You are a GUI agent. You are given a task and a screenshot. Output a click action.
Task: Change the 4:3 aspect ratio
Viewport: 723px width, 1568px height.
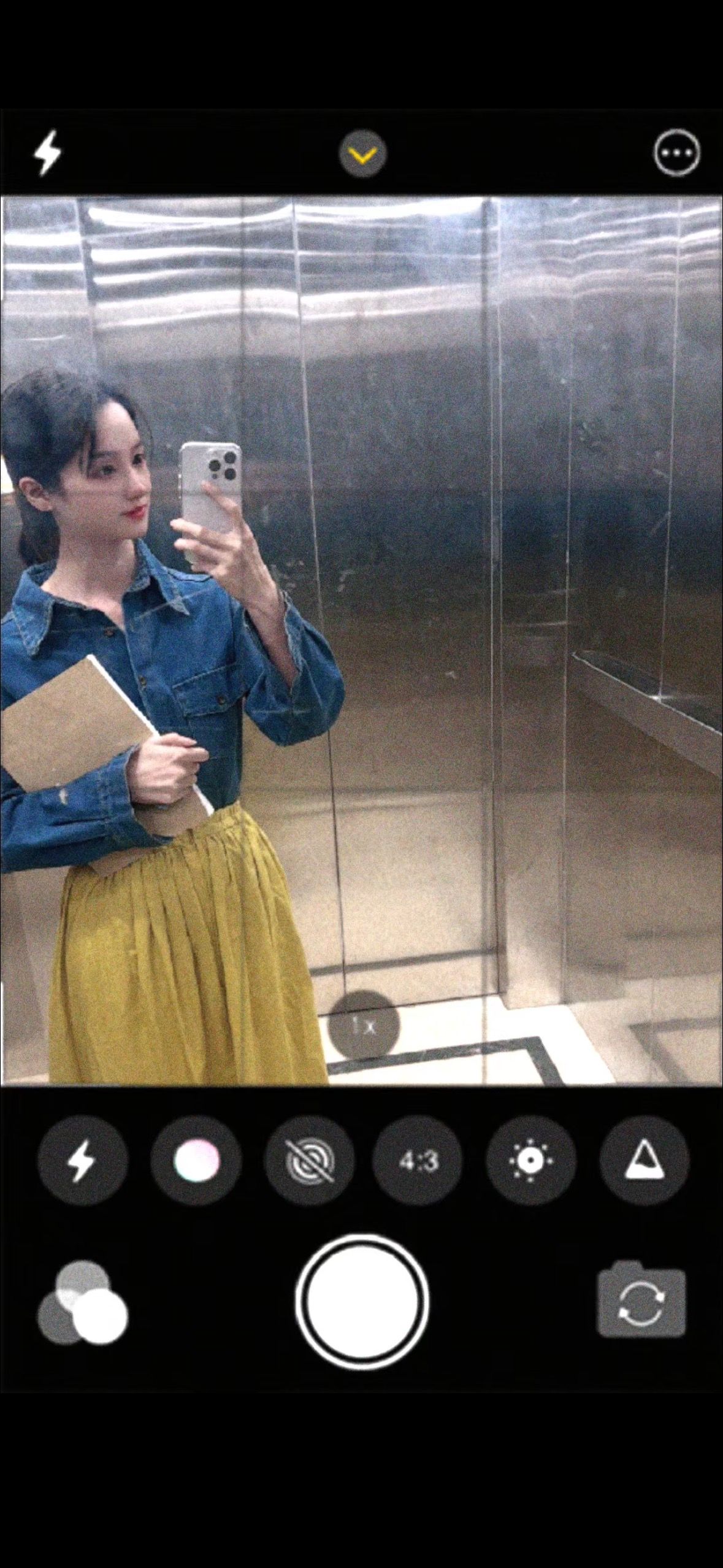click(419, 1161)
